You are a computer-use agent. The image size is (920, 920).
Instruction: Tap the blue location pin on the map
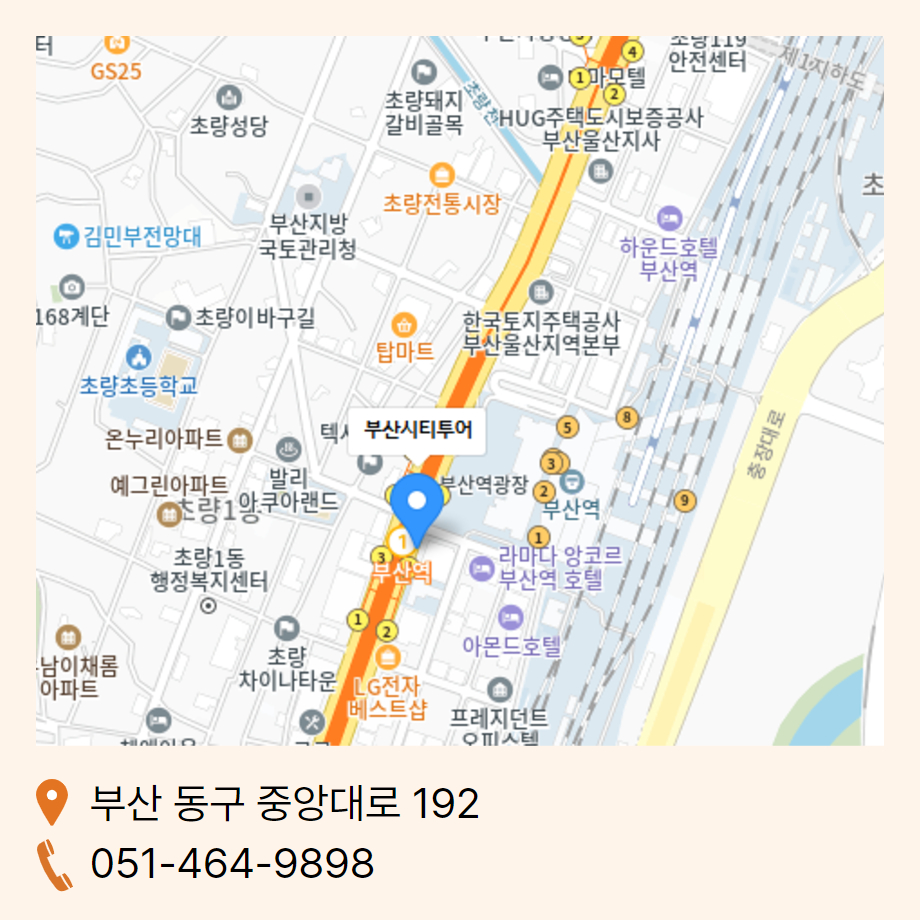tap(416, 503)
